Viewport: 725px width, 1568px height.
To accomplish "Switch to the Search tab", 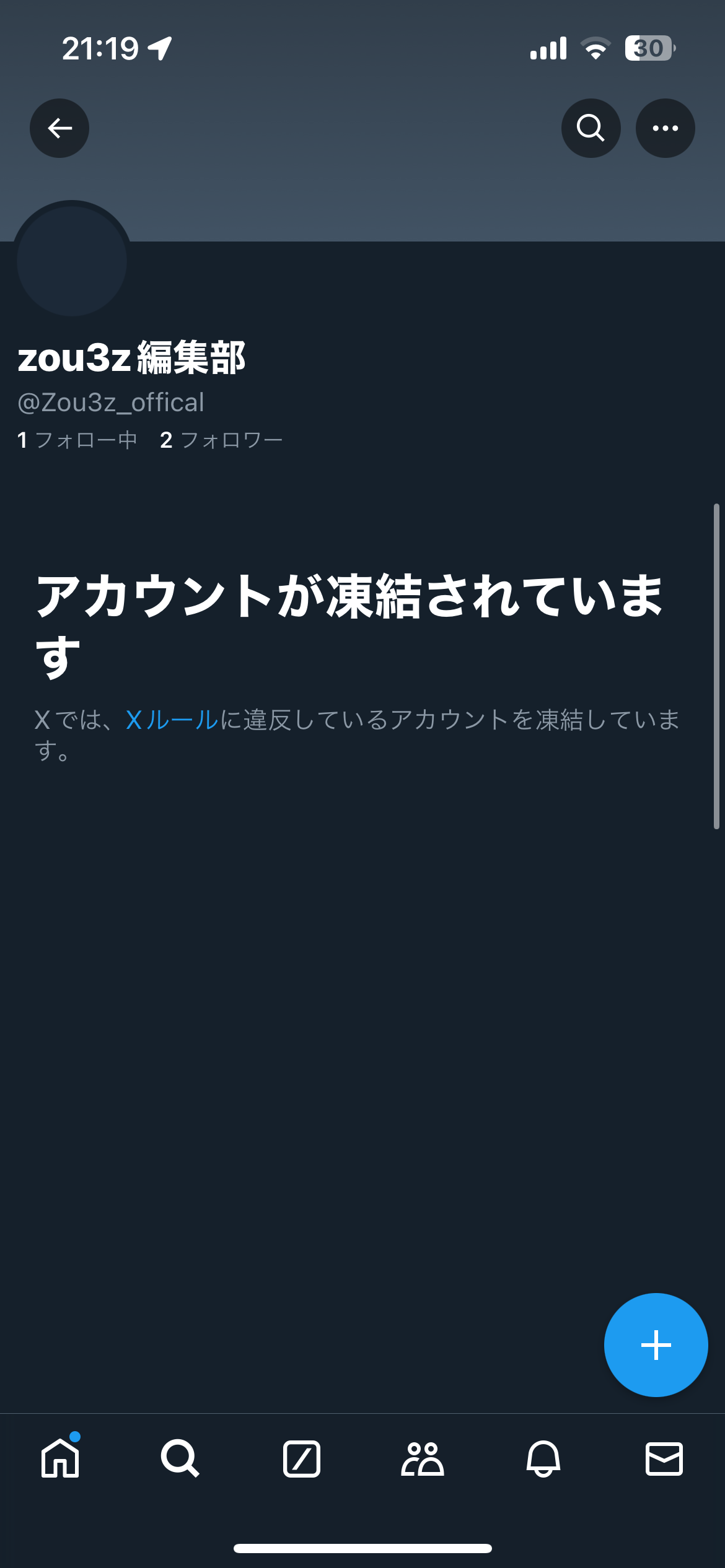I will click(x=180, y=1459).
